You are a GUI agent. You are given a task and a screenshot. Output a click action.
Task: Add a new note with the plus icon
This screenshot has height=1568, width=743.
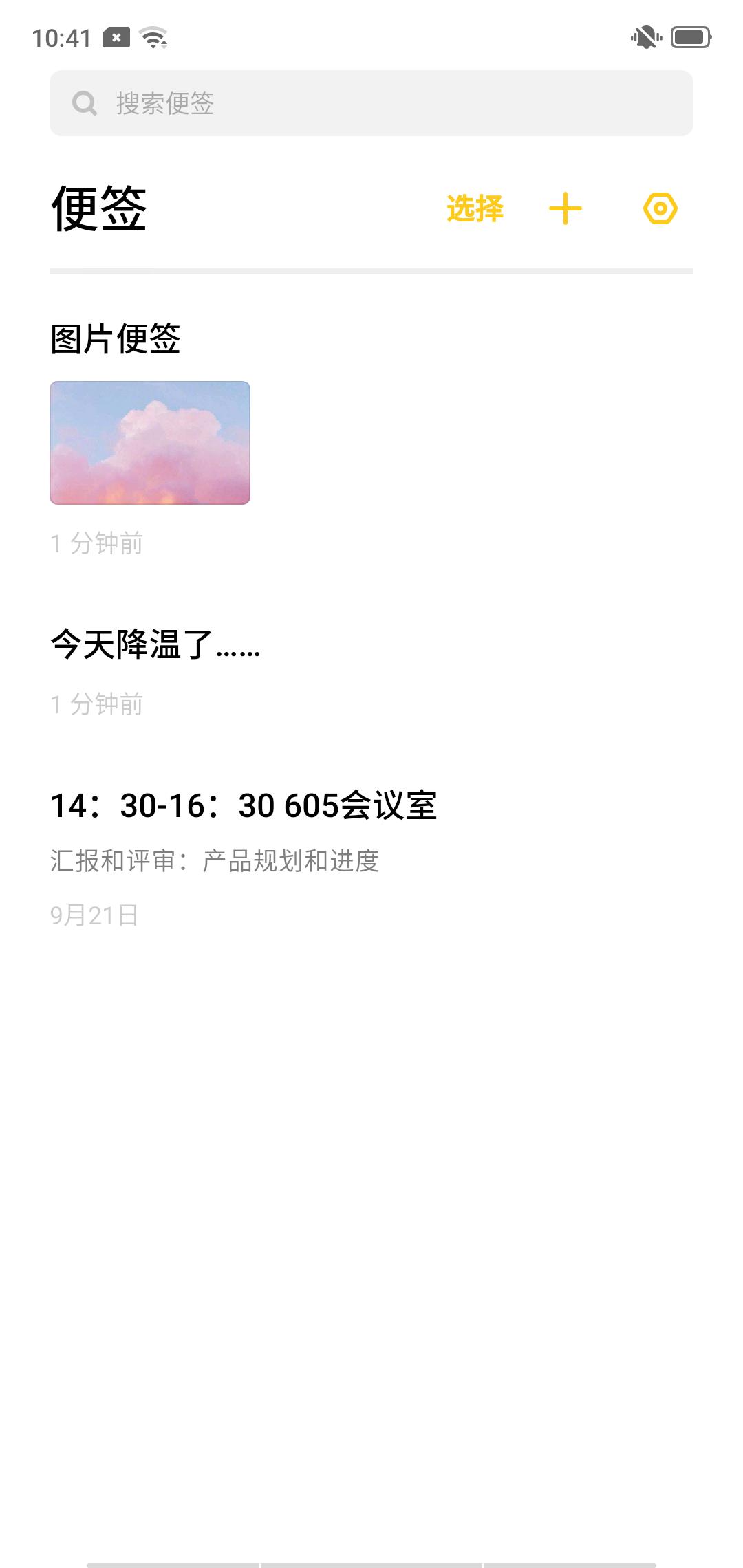coord(566,208)
